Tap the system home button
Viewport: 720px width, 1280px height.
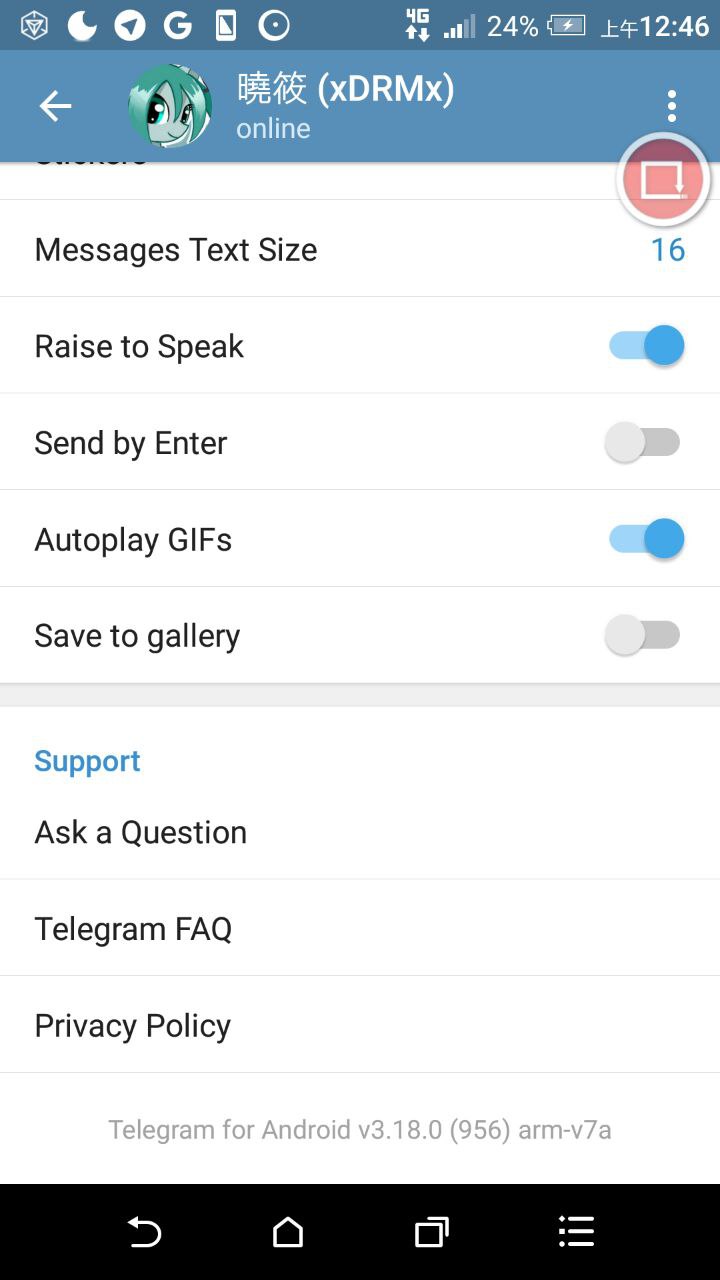tap(288, 1232)
